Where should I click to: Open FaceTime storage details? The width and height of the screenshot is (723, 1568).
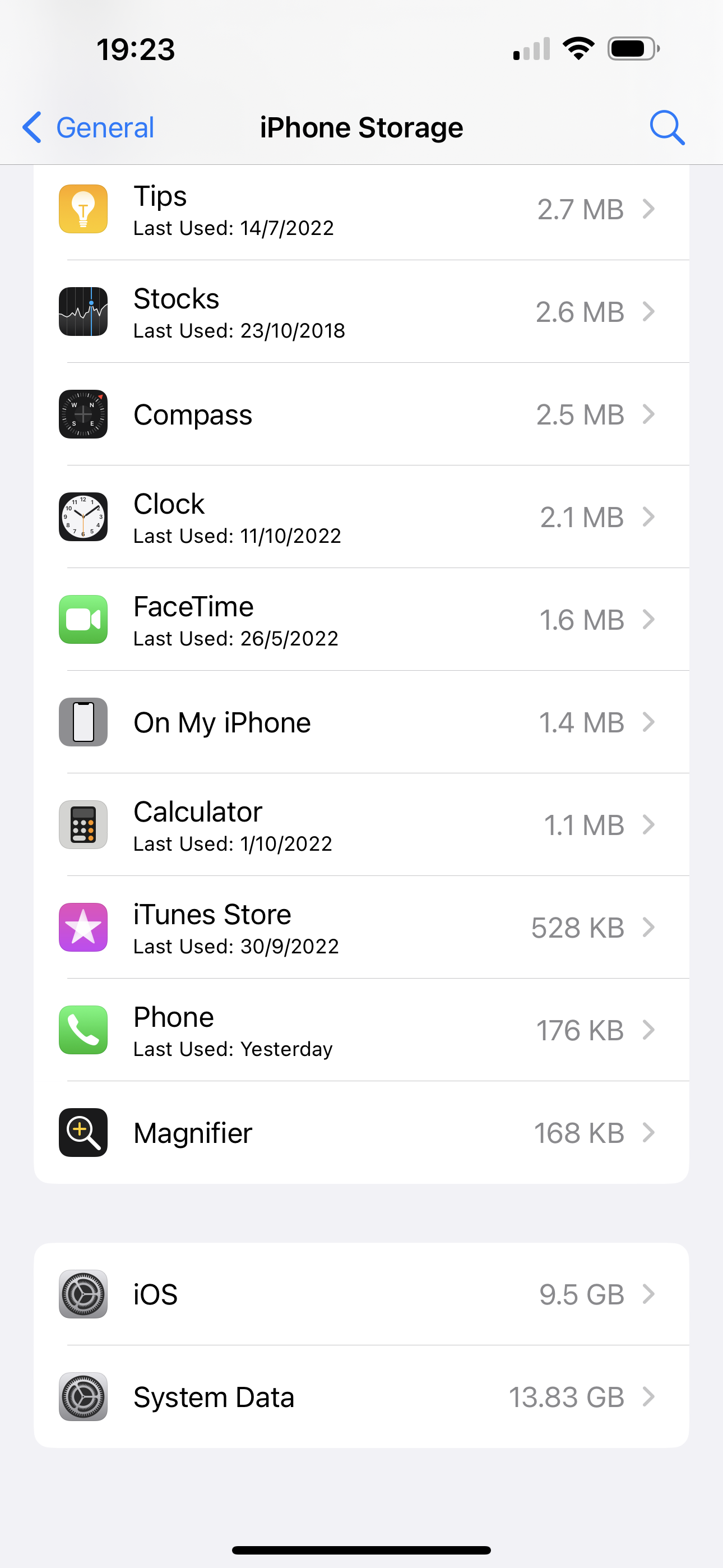(x=361, y=620)
